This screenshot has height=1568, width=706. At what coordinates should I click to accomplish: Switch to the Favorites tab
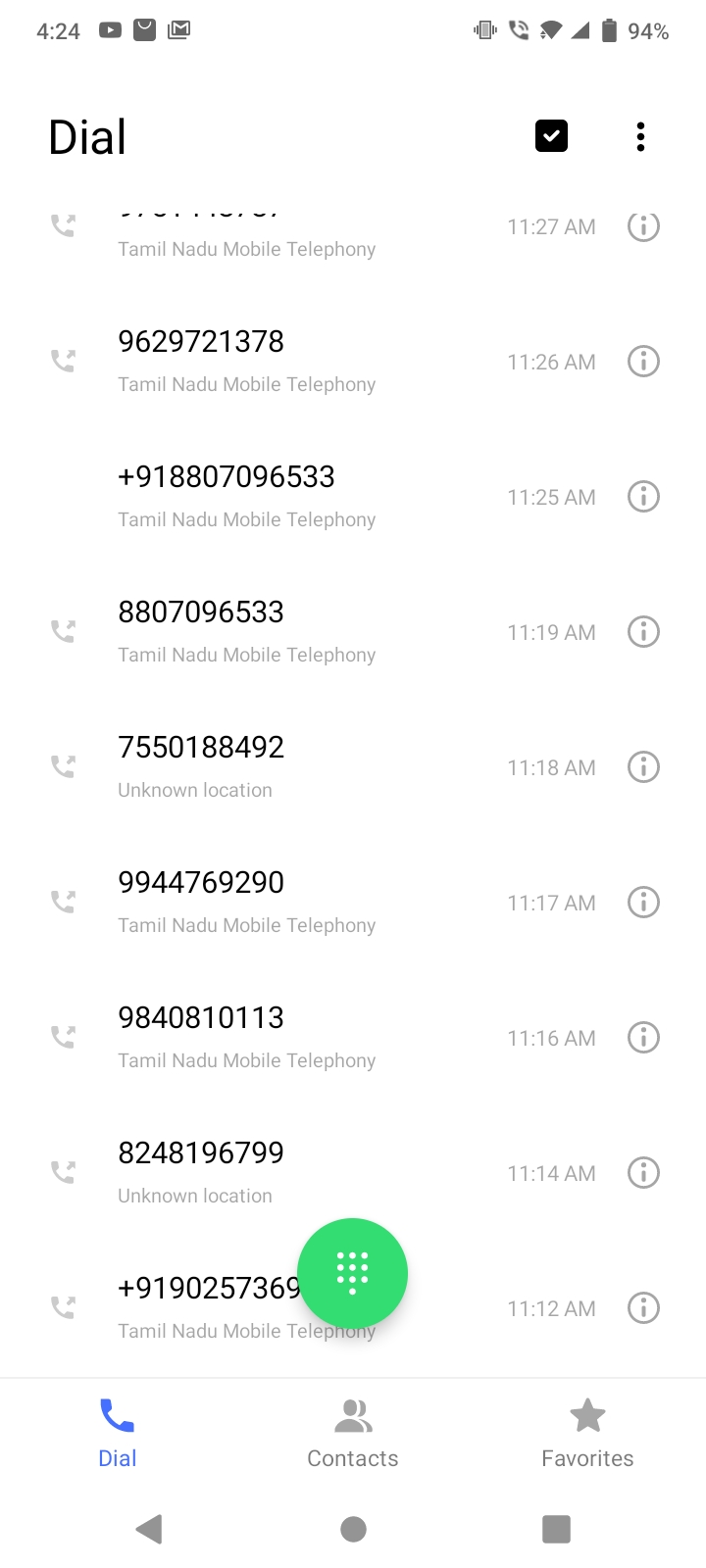pyautogui.click(x=587, y=1432)
